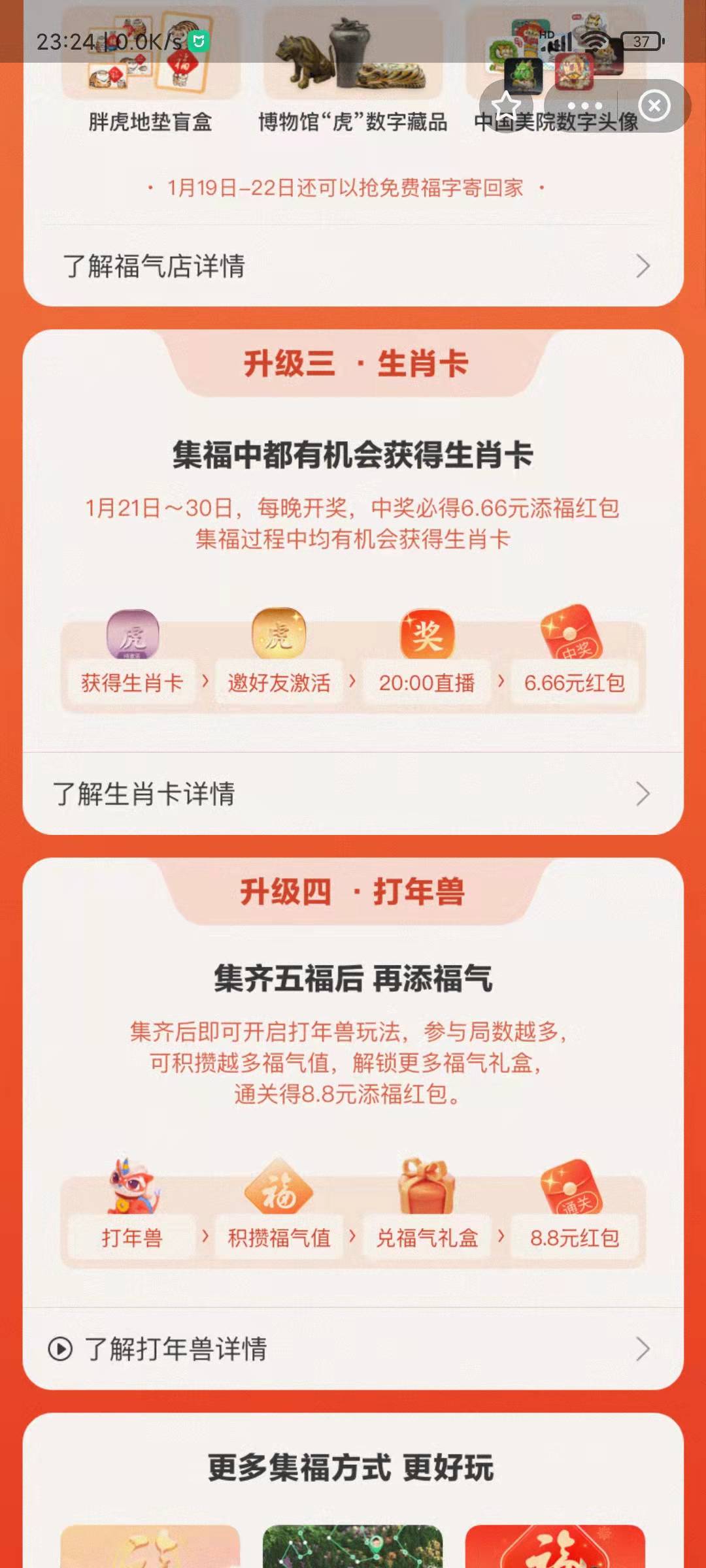Image resolution: width=706 pixels, height=1568 pixels.
Task: Favorite this page with the star icon
Action: (507, 105)
